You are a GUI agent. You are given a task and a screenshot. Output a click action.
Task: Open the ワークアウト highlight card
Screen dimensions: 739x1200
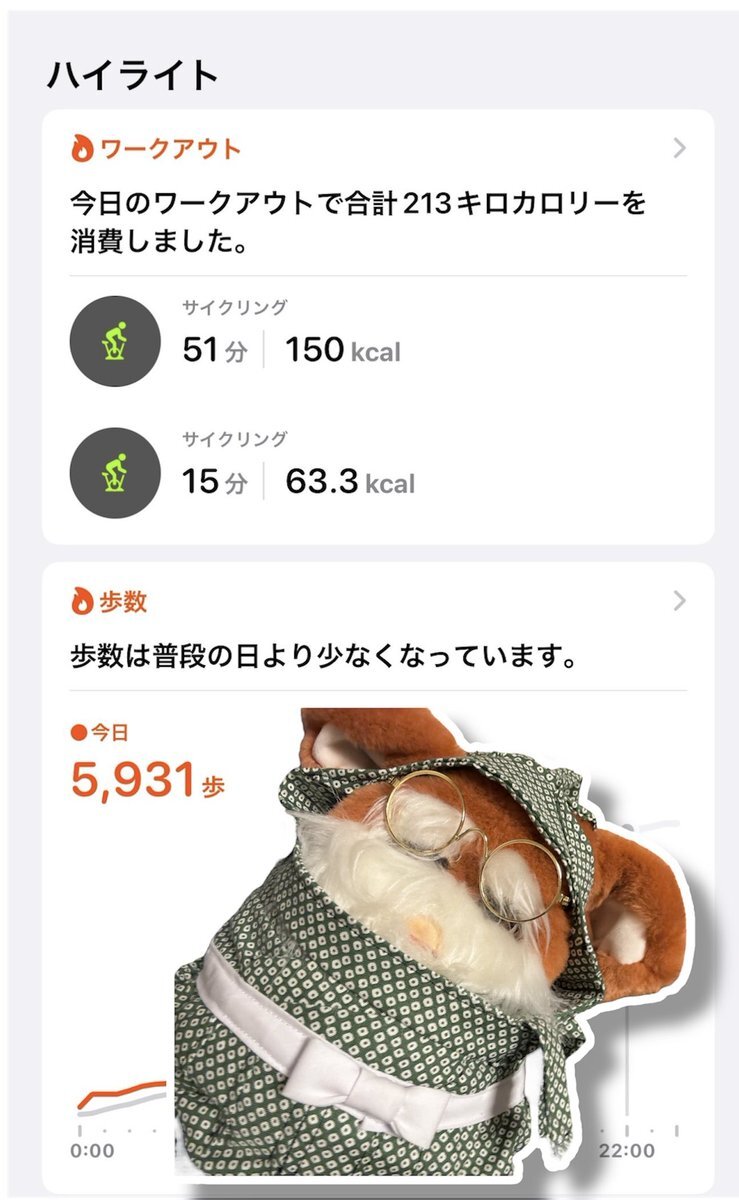(679, 150)
